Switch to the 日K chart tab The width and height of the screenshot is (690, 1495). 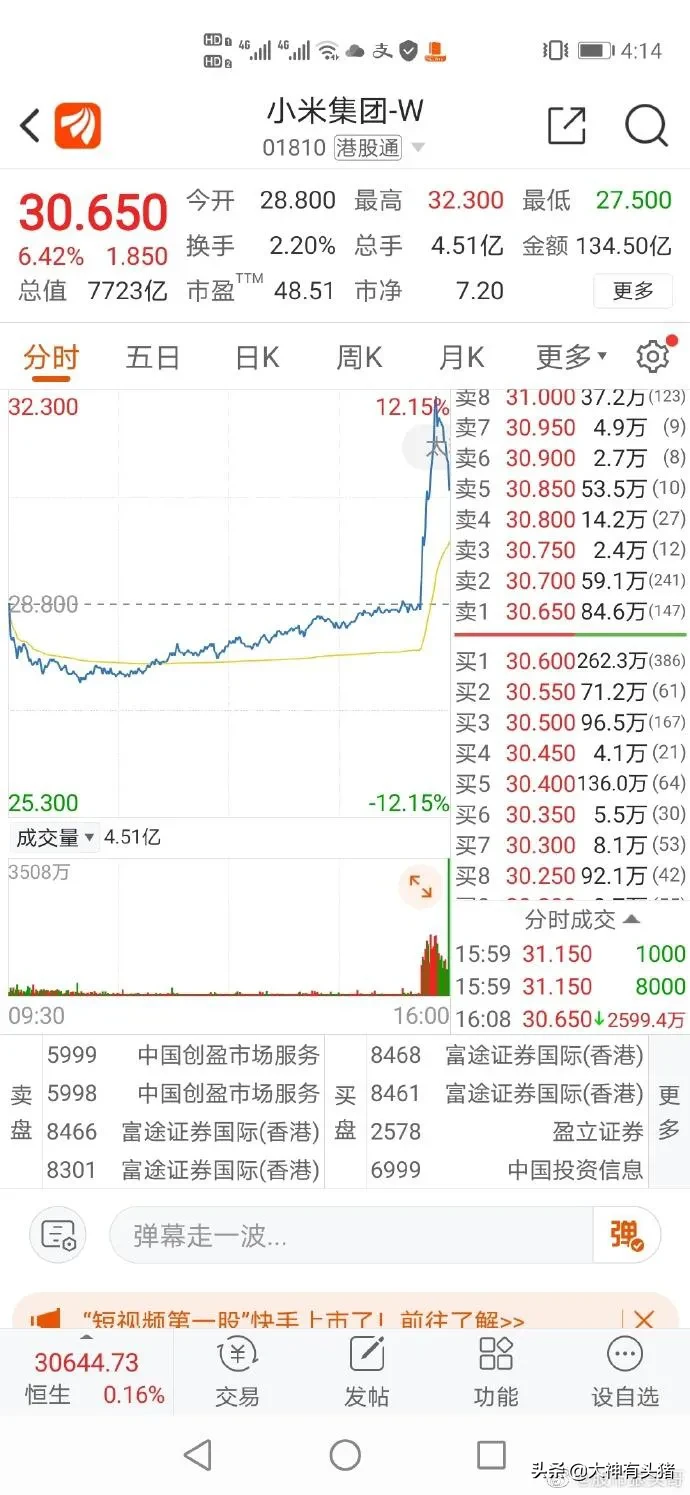(257, 357)
